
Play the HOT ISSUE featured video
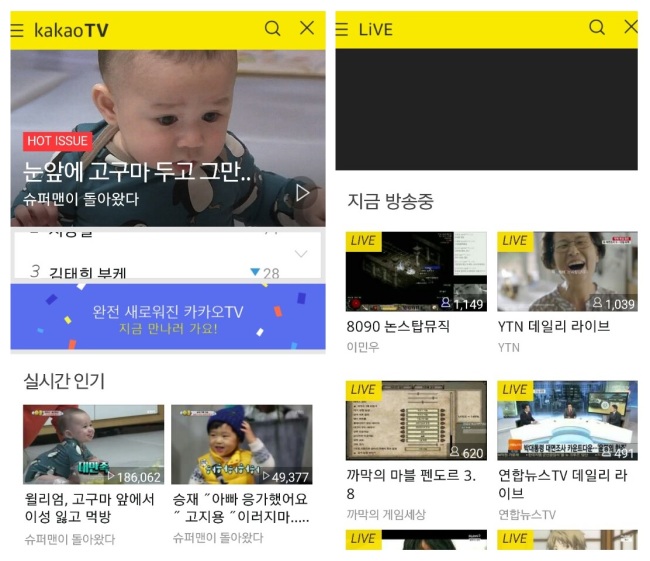coord(301,192)
